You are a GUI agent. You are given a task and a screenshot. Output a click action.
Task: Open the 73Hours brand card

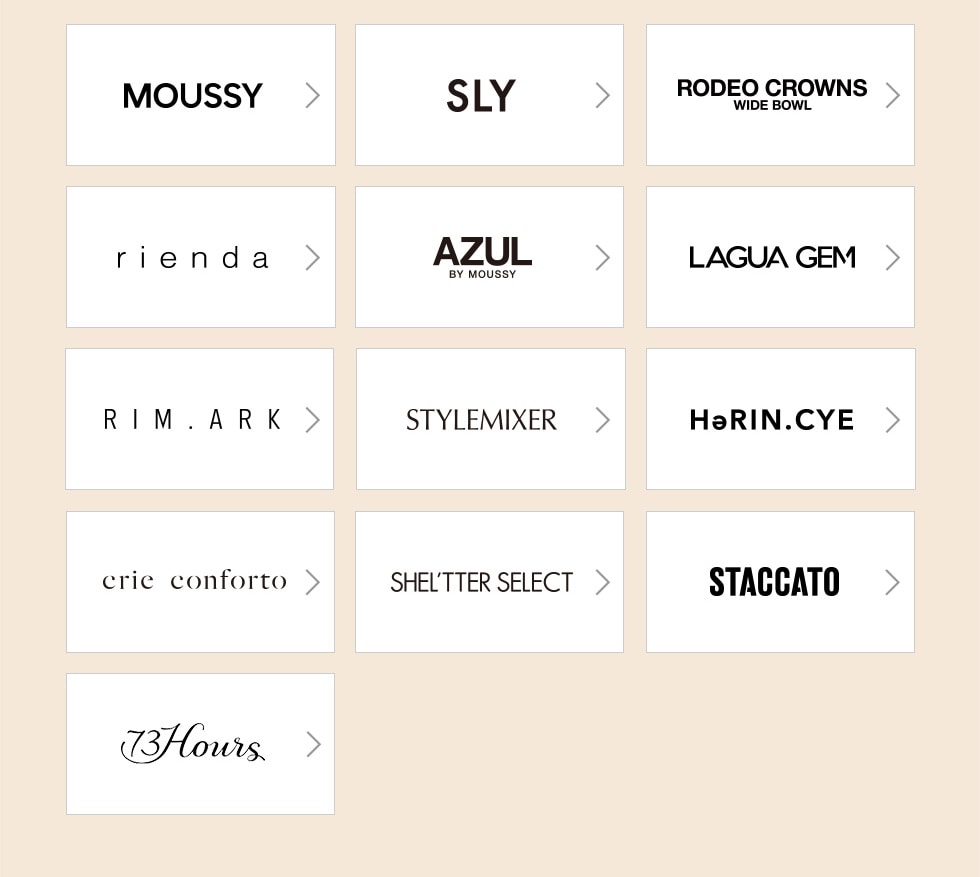tap(200, 743)
